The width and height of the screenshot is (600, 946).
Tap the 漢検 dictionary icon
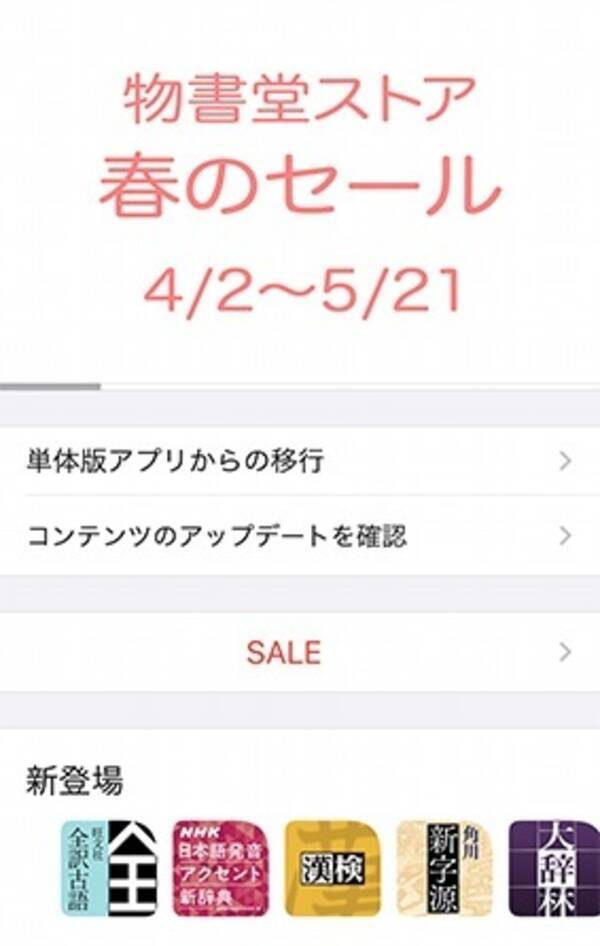(333, 868)
